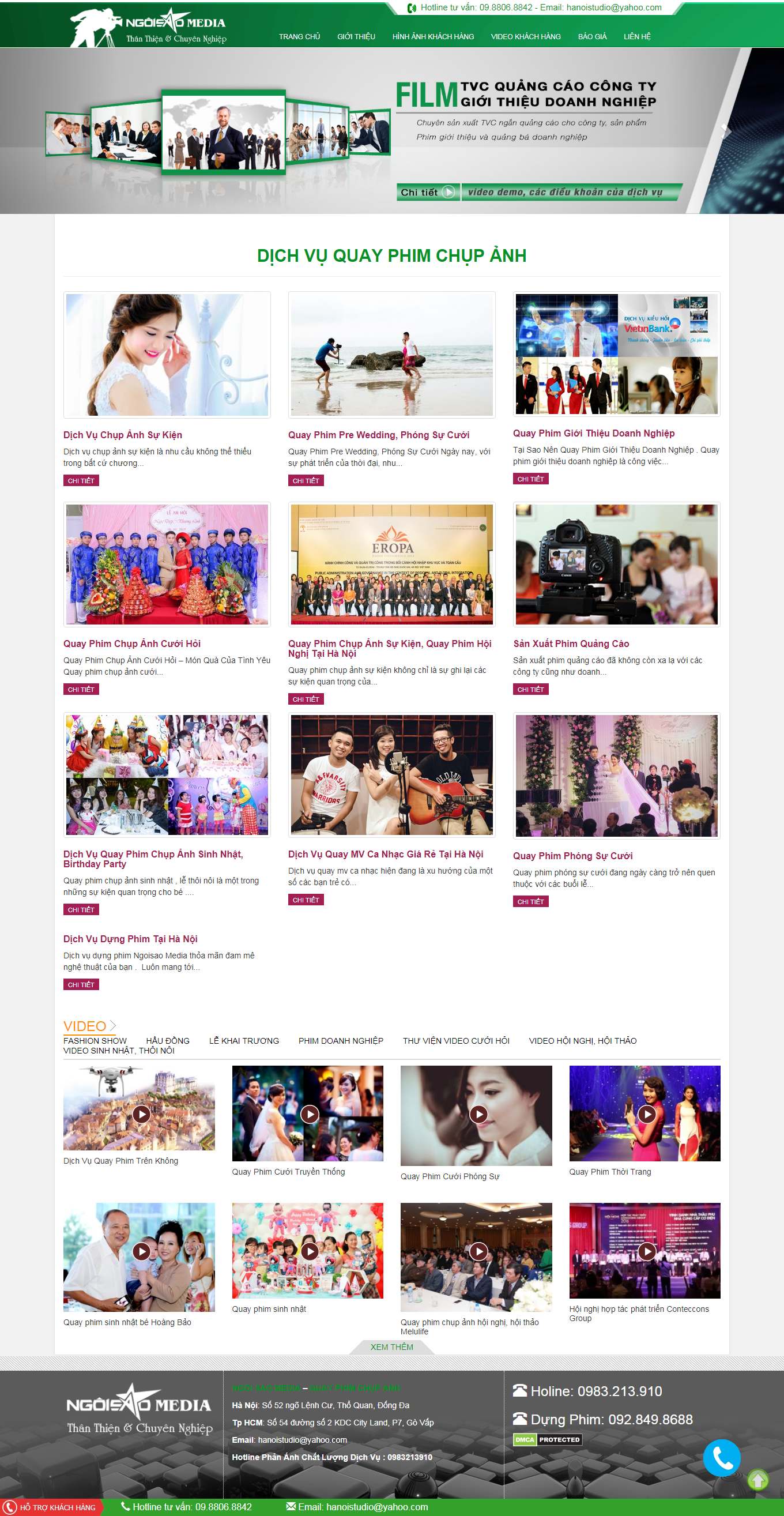View details for Dịch Vụ Dựng Phim Tại Hà Nội
The width and height of the screenshot is (784, 1516).
pos(81,984)
